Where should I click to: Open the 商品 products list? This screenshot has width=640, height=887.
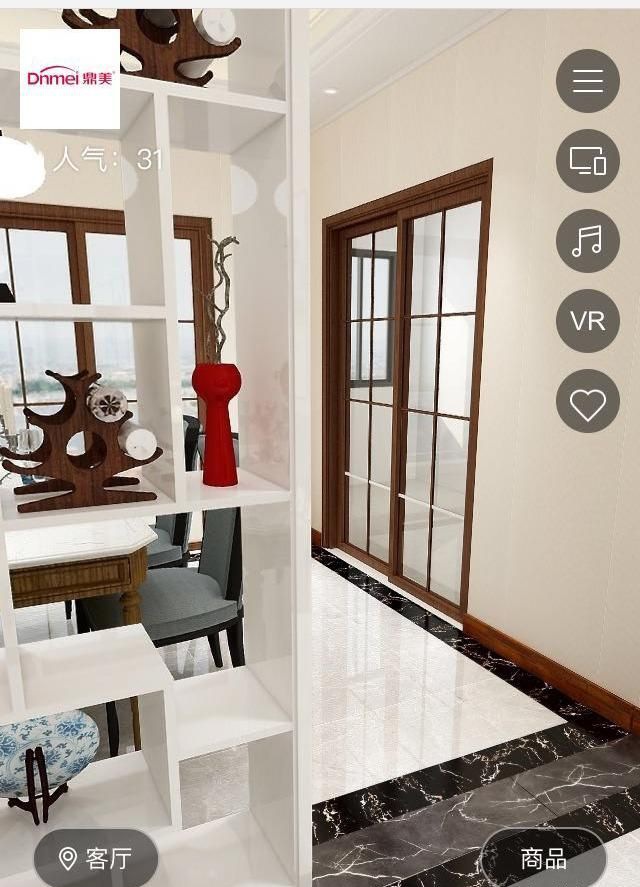[x=544, y=858]
